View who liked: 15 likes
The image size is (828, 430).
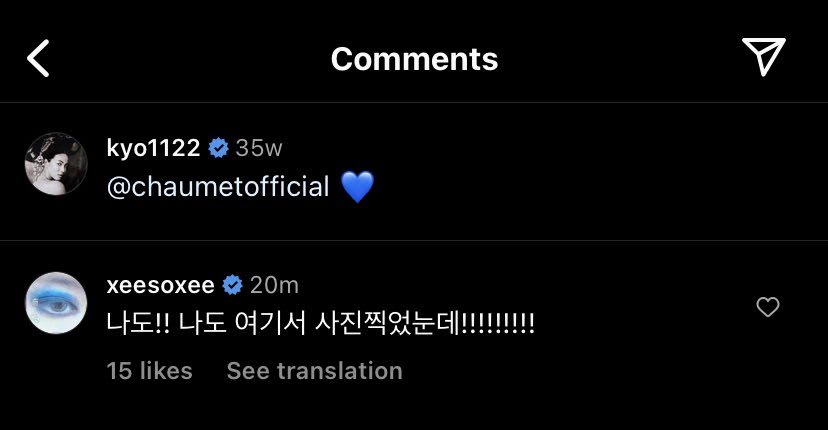click(149, 371)
